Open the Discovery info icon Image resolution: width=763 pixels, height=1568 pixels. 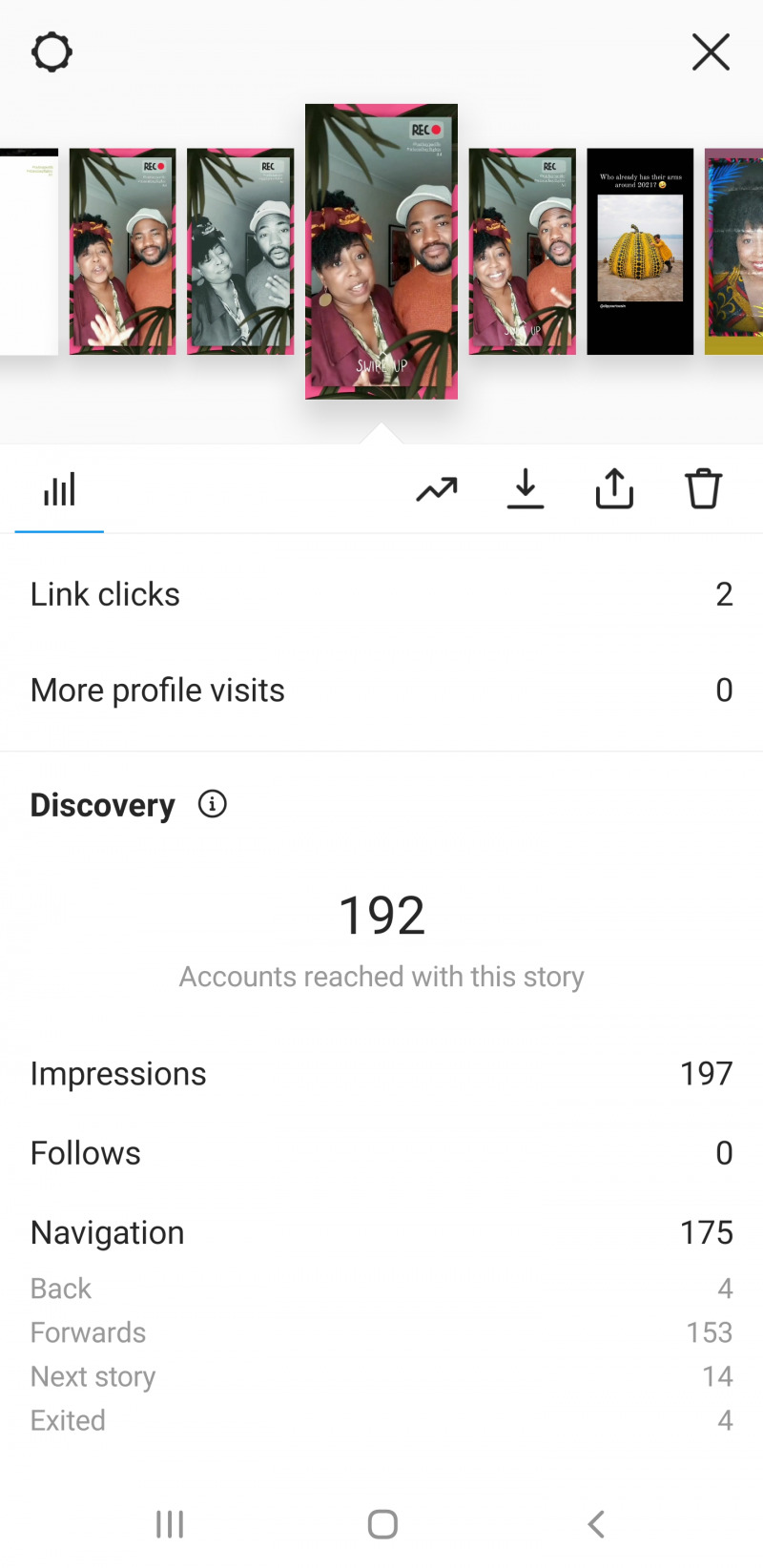(212, 804)
